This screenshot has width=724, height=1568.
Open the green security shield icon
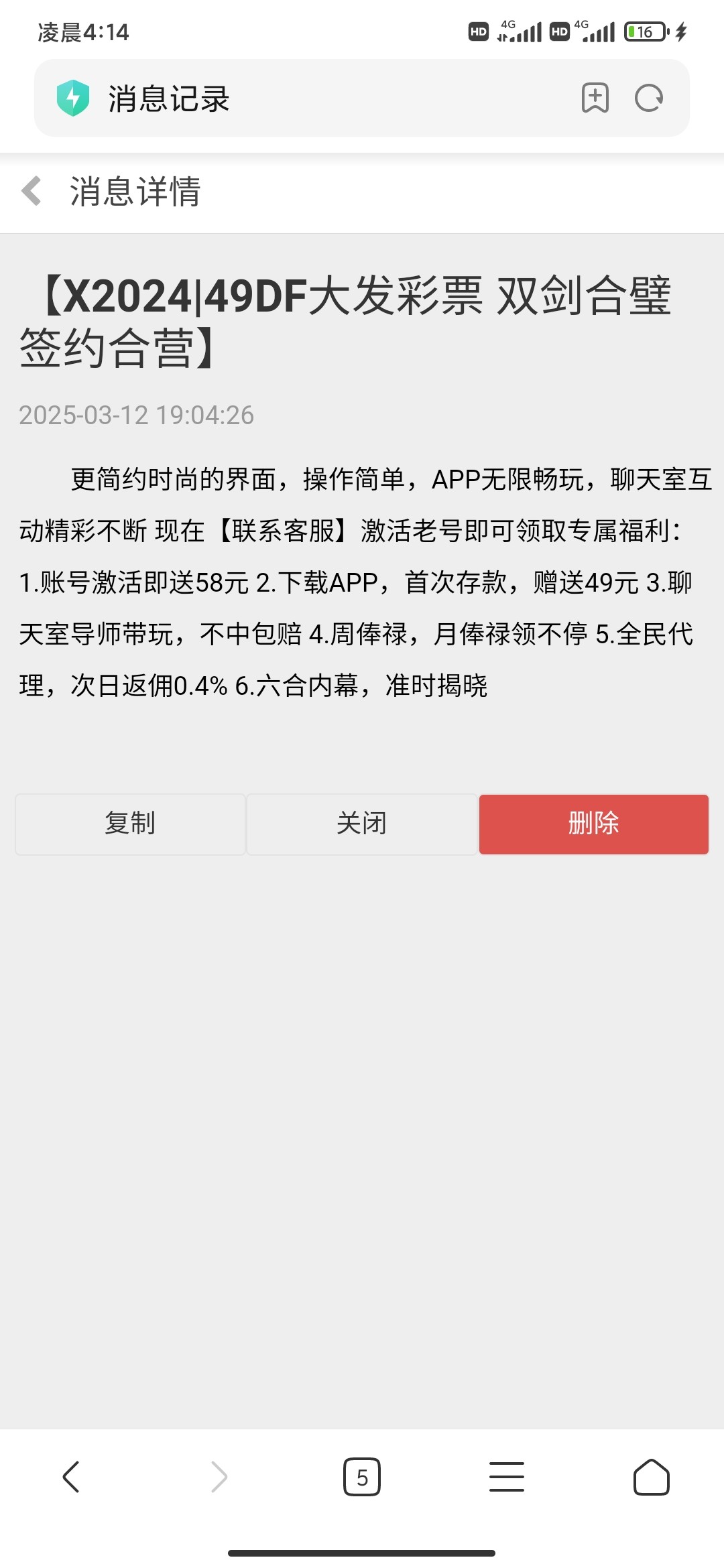73,98
